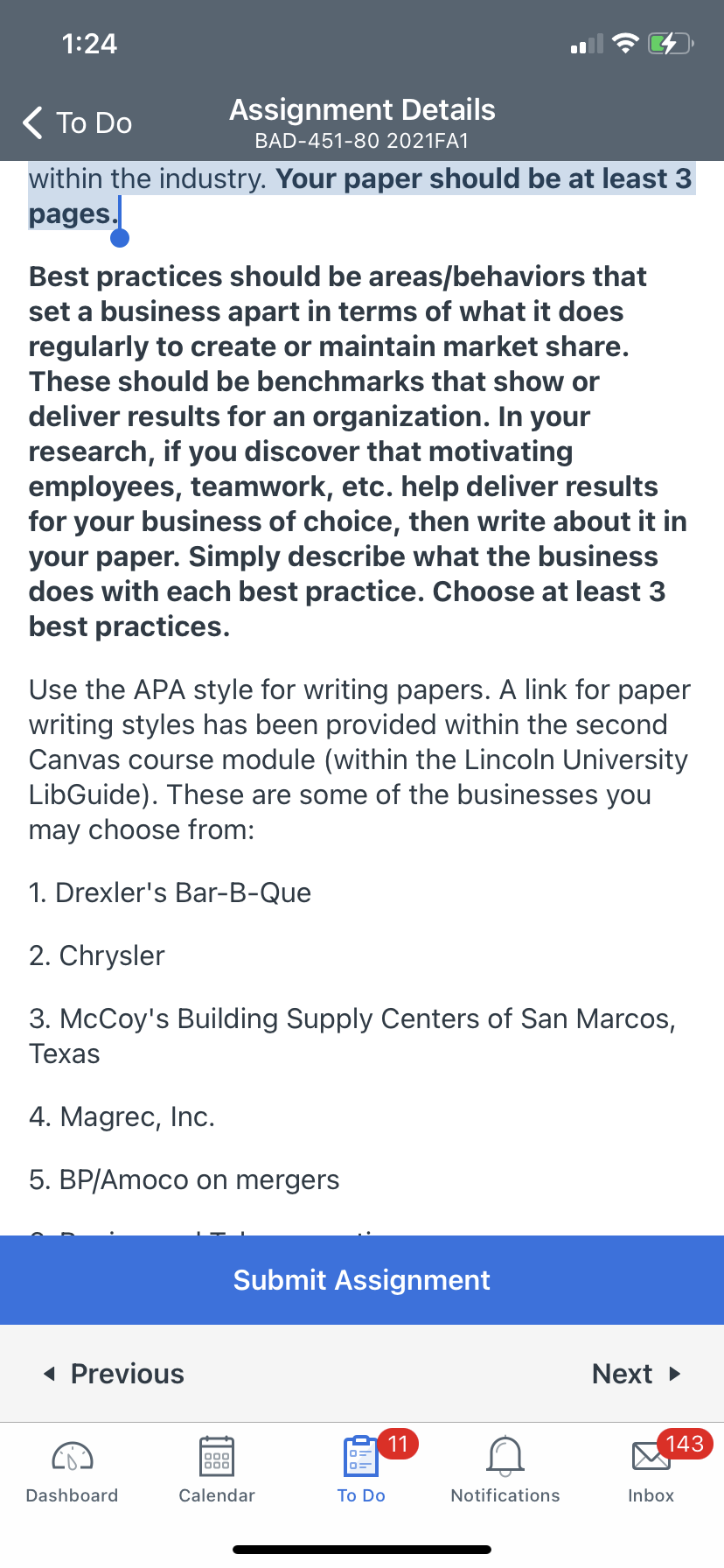Go to the Previous item

coord(114,1374)
